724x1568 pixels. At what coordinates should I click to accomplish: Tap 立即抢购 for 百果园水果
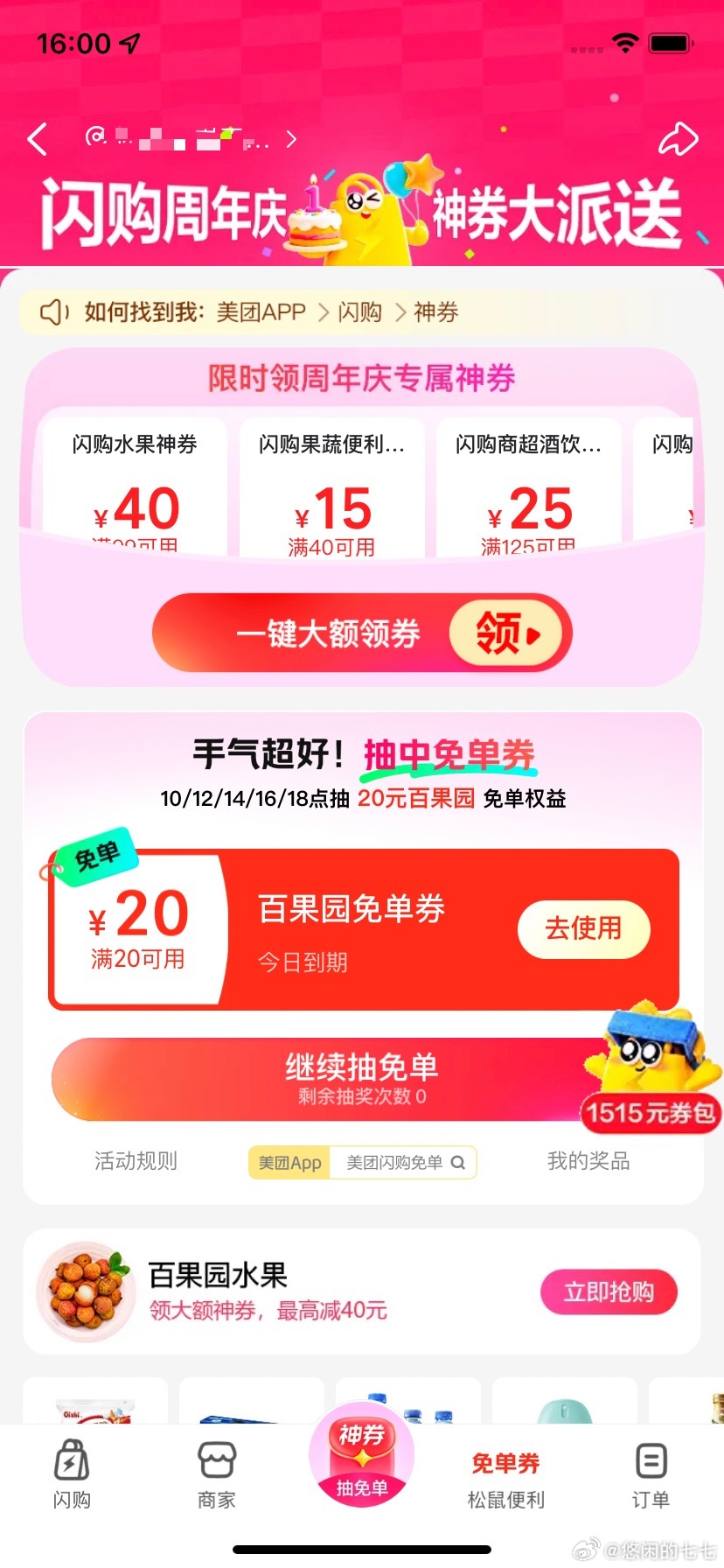609,1291
